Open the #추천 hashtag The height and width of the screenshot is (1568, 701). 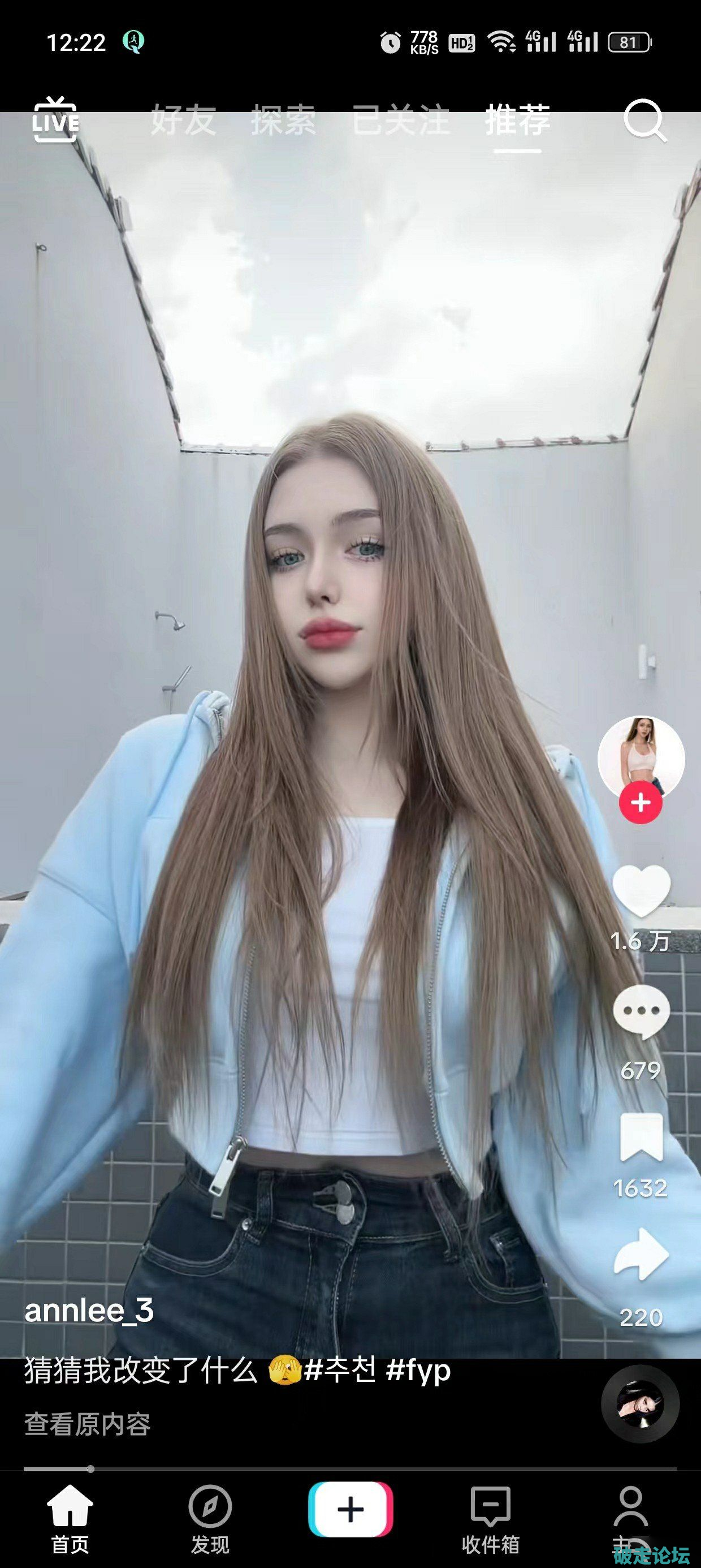point(340,1370)
